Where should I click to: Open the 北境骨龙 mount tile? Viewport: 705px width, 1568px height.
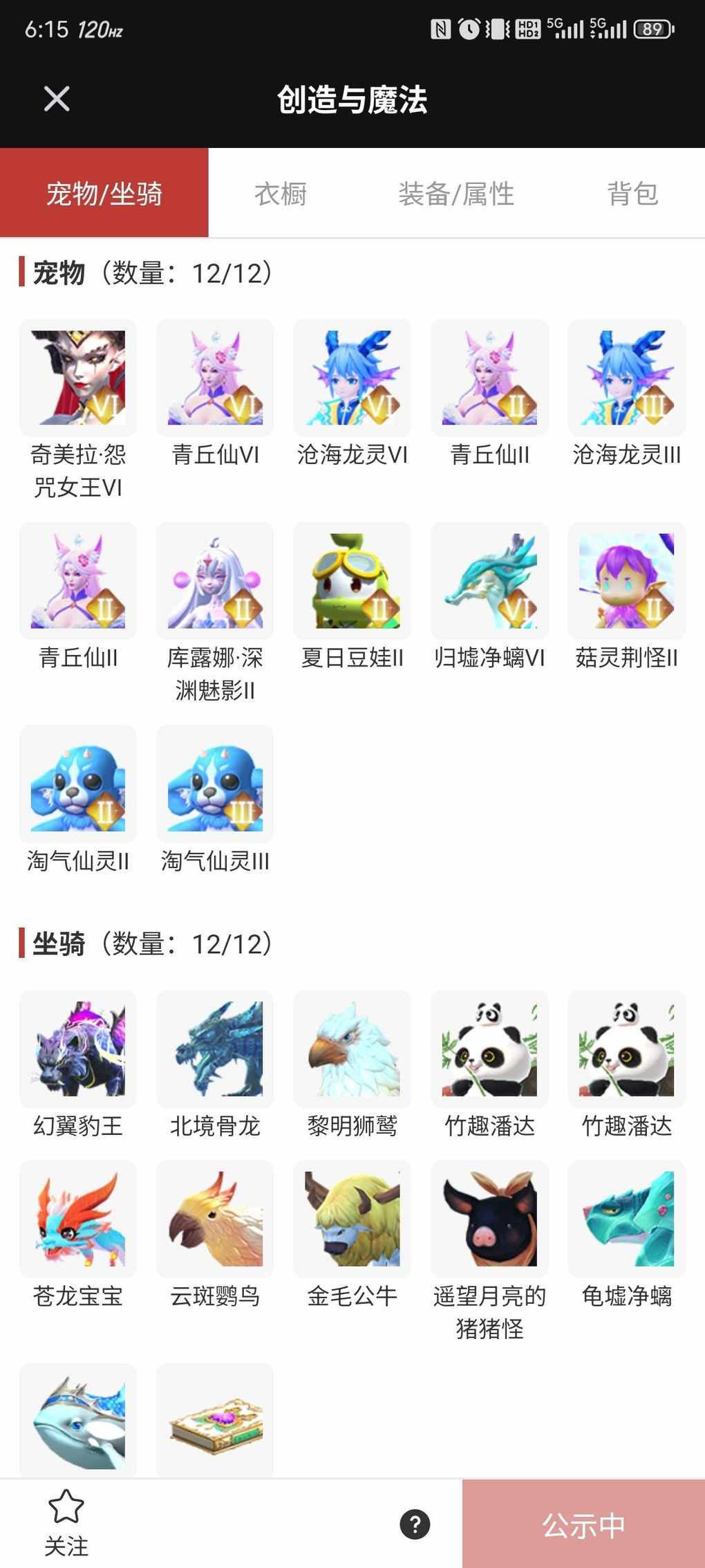(x=215, y=1049)
